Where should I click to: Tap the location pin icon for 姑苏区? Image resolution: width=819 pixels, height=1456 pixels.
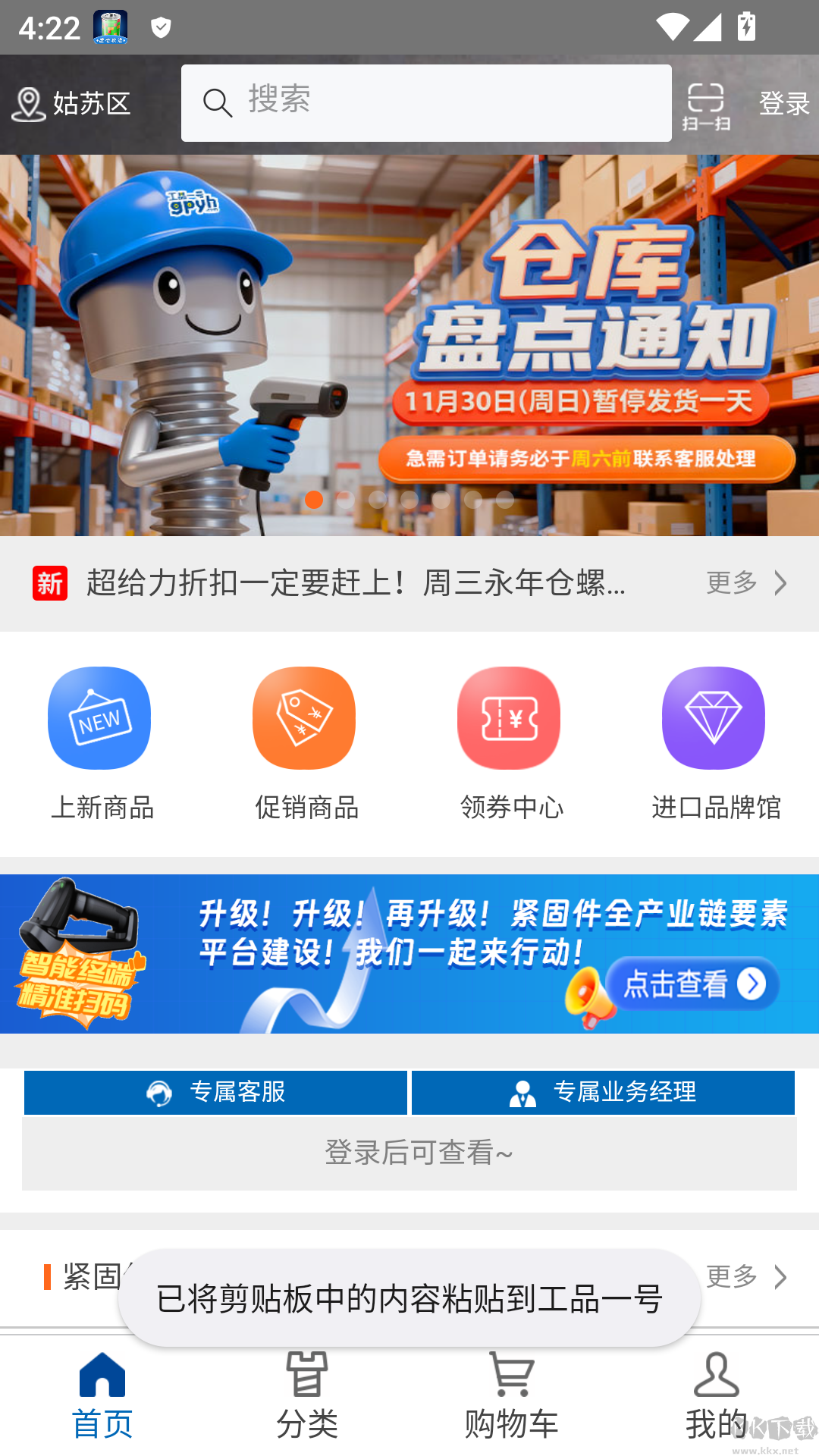point(29,102)
